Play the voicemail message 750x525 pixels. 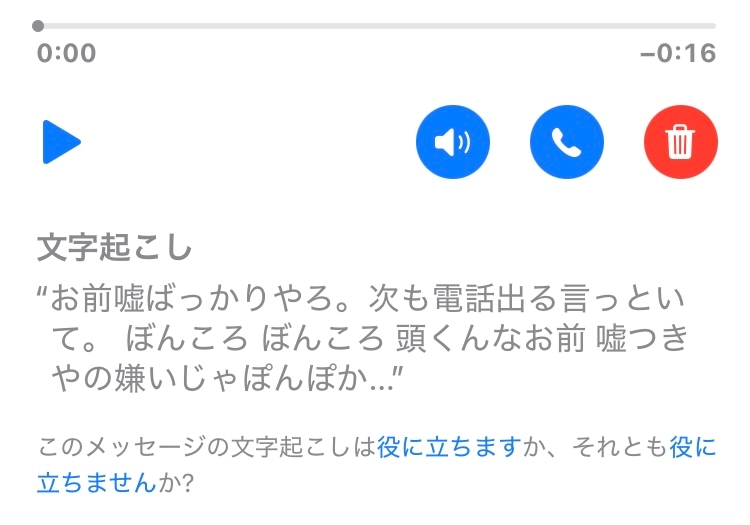click(61, 143)
